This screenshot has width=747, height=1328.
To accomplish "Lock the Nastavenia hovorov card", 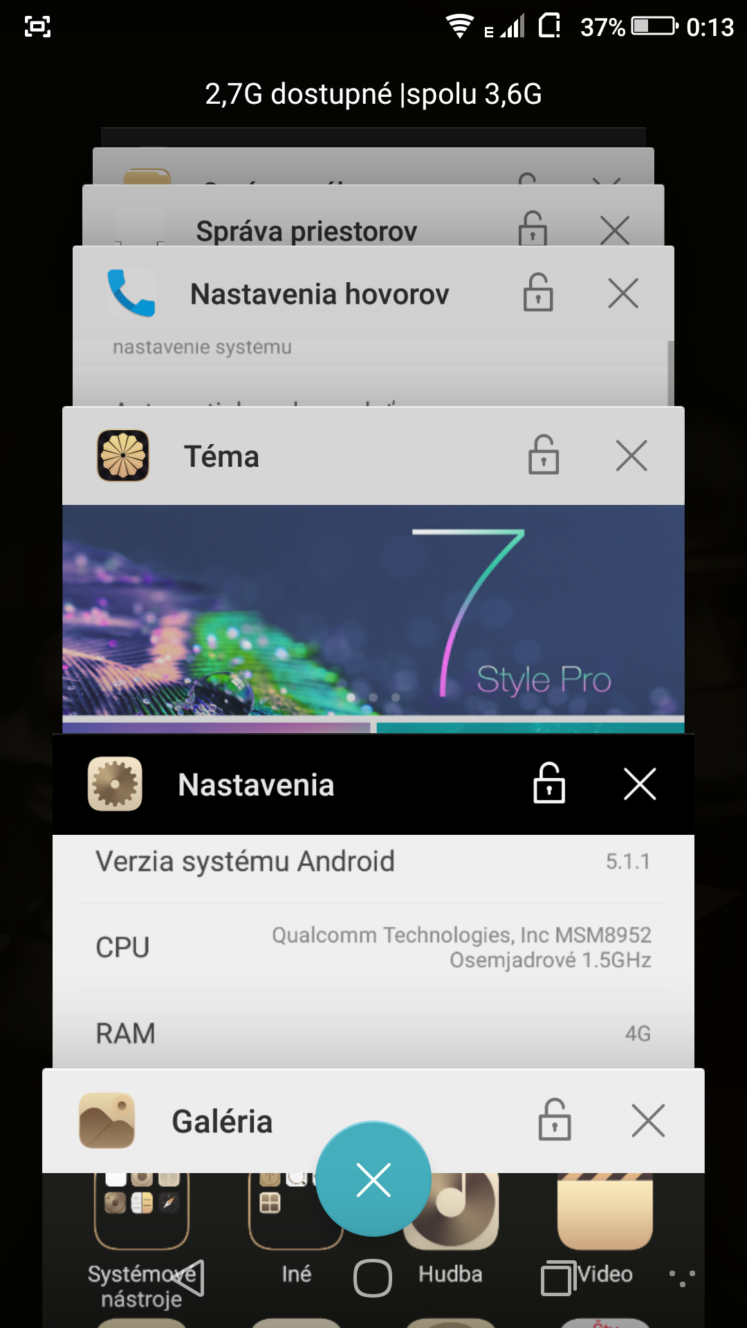I will click(538, 292).
